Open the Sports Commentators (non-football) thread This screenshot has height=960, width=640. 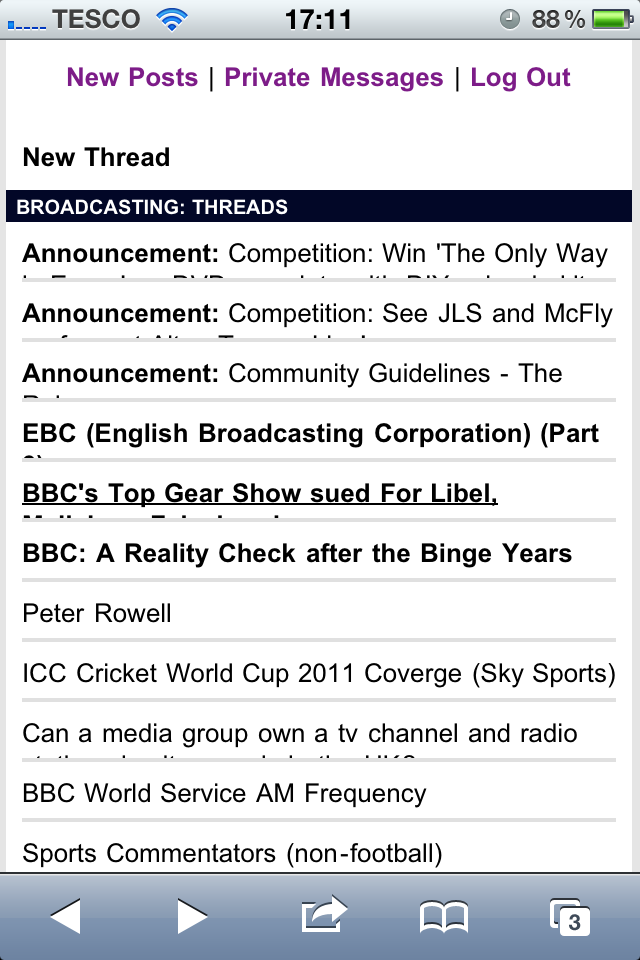pyautogui.click(x=232, y=854)
